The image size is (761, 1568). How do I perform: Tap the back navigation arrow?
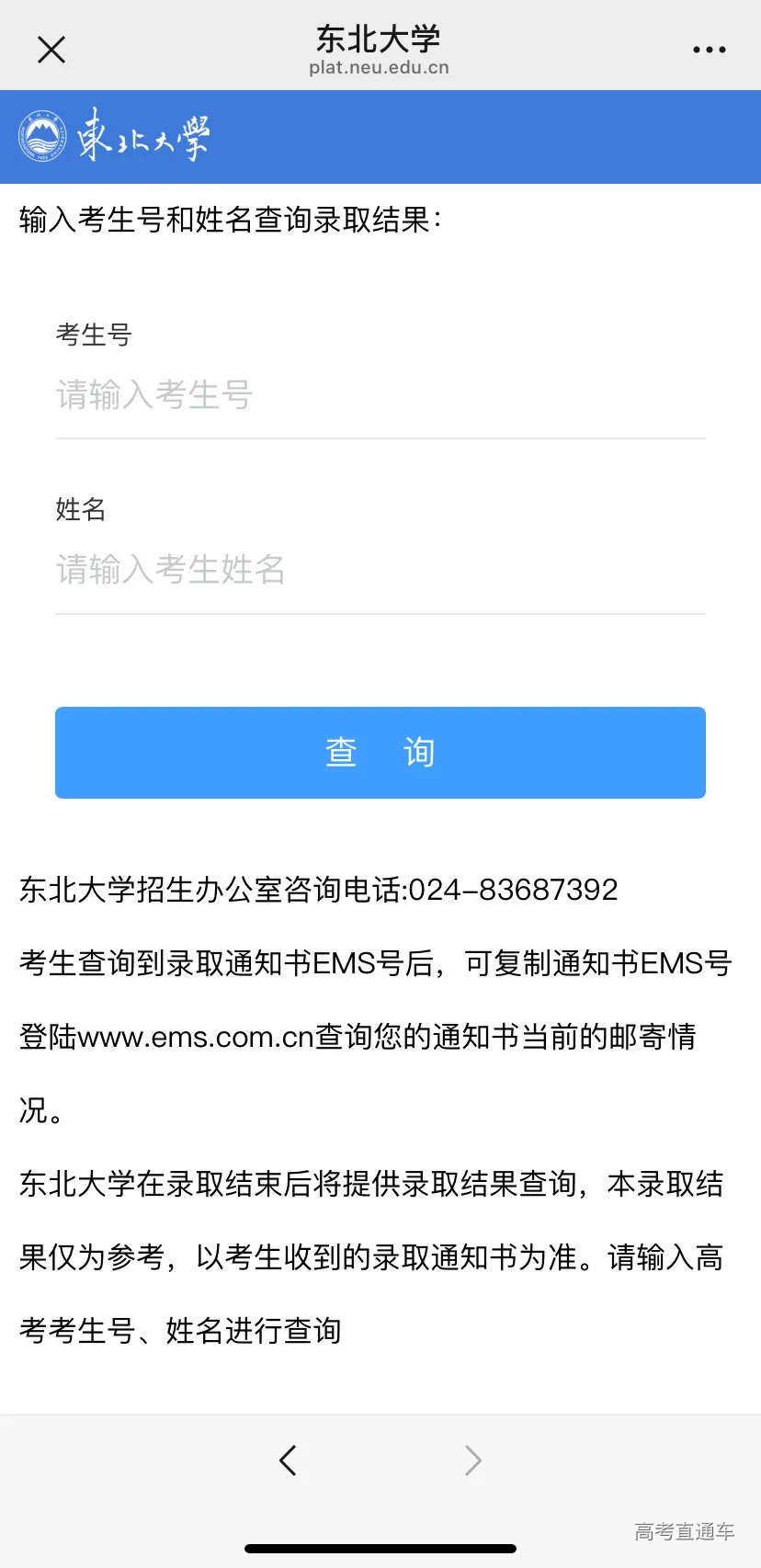[x=289, y=1460]
